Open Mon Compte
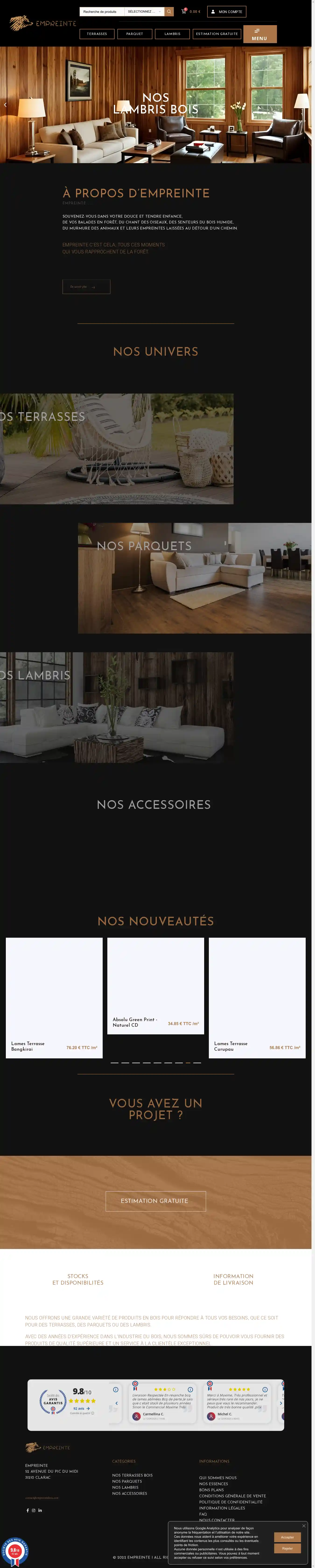The width and height of the screenshot is (315, 1568). coord(227,12)
